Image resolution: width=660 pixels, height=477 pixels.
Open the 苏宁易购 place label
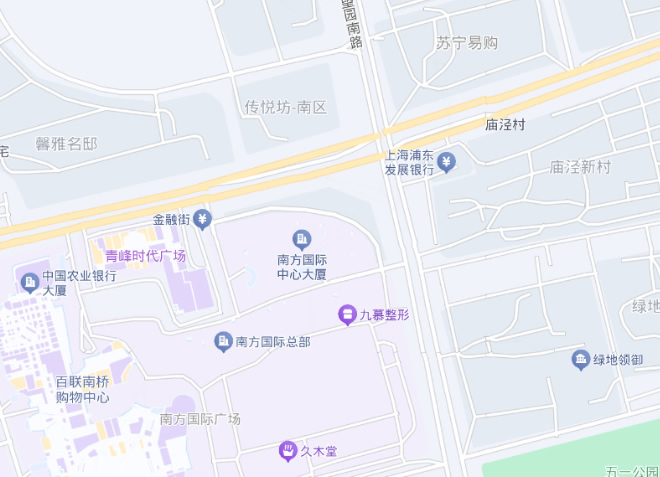[467, 43]
